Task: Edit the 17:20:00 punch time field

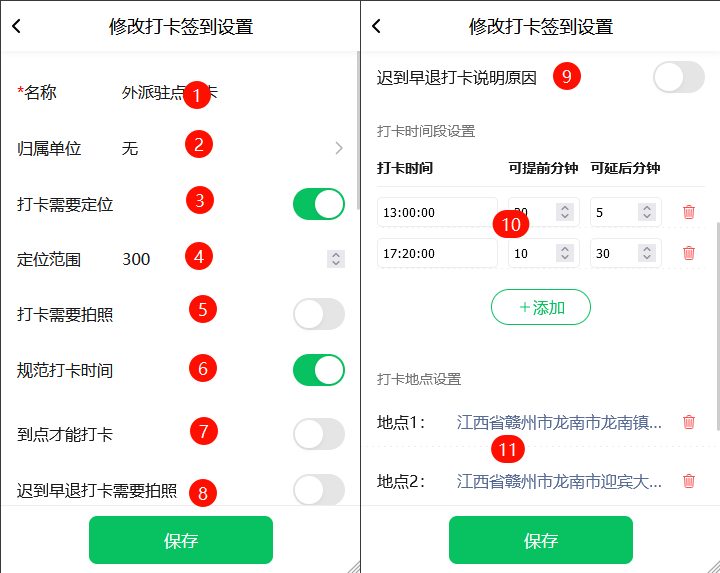Action: (x=437, y=253)
